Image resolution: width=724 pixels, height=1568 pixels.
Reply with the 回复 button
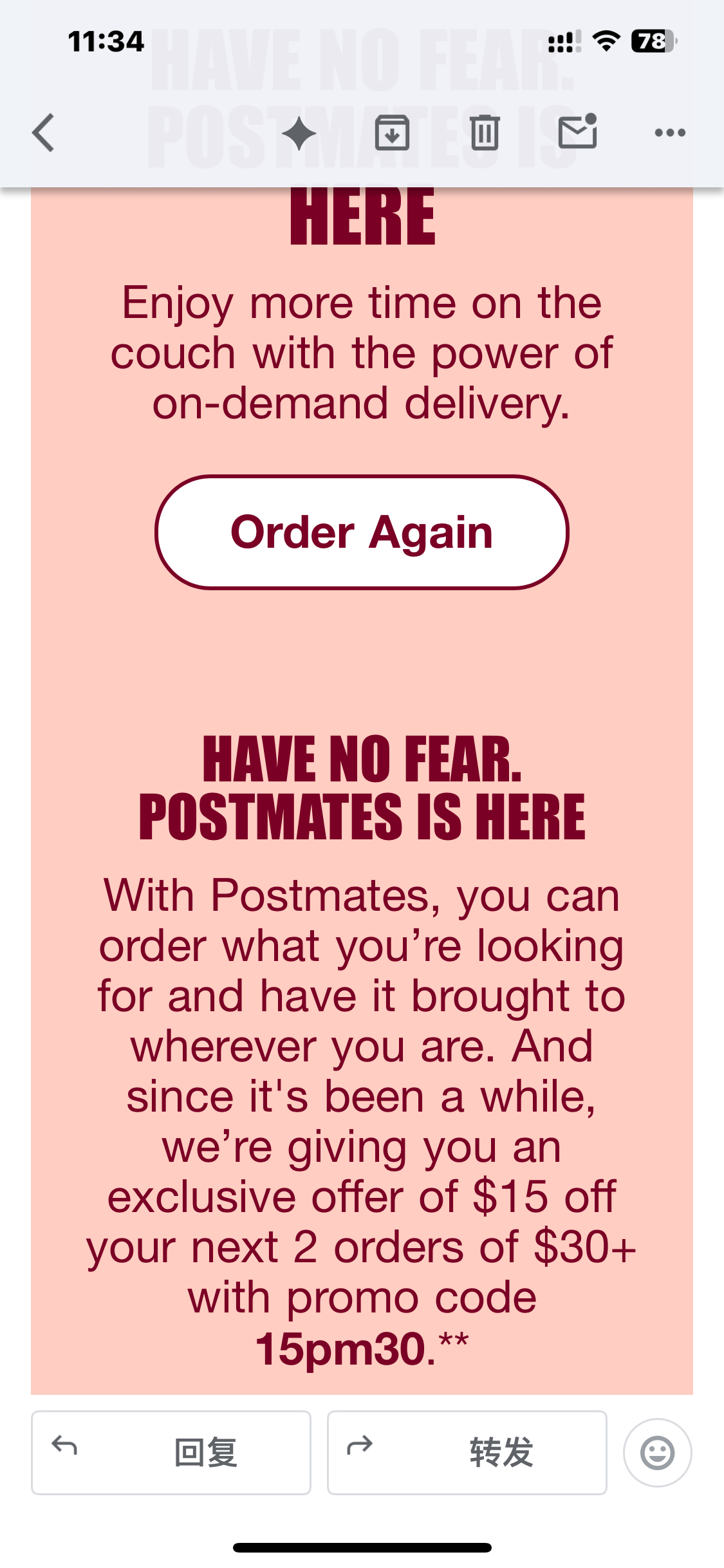tap(171, 1453)
